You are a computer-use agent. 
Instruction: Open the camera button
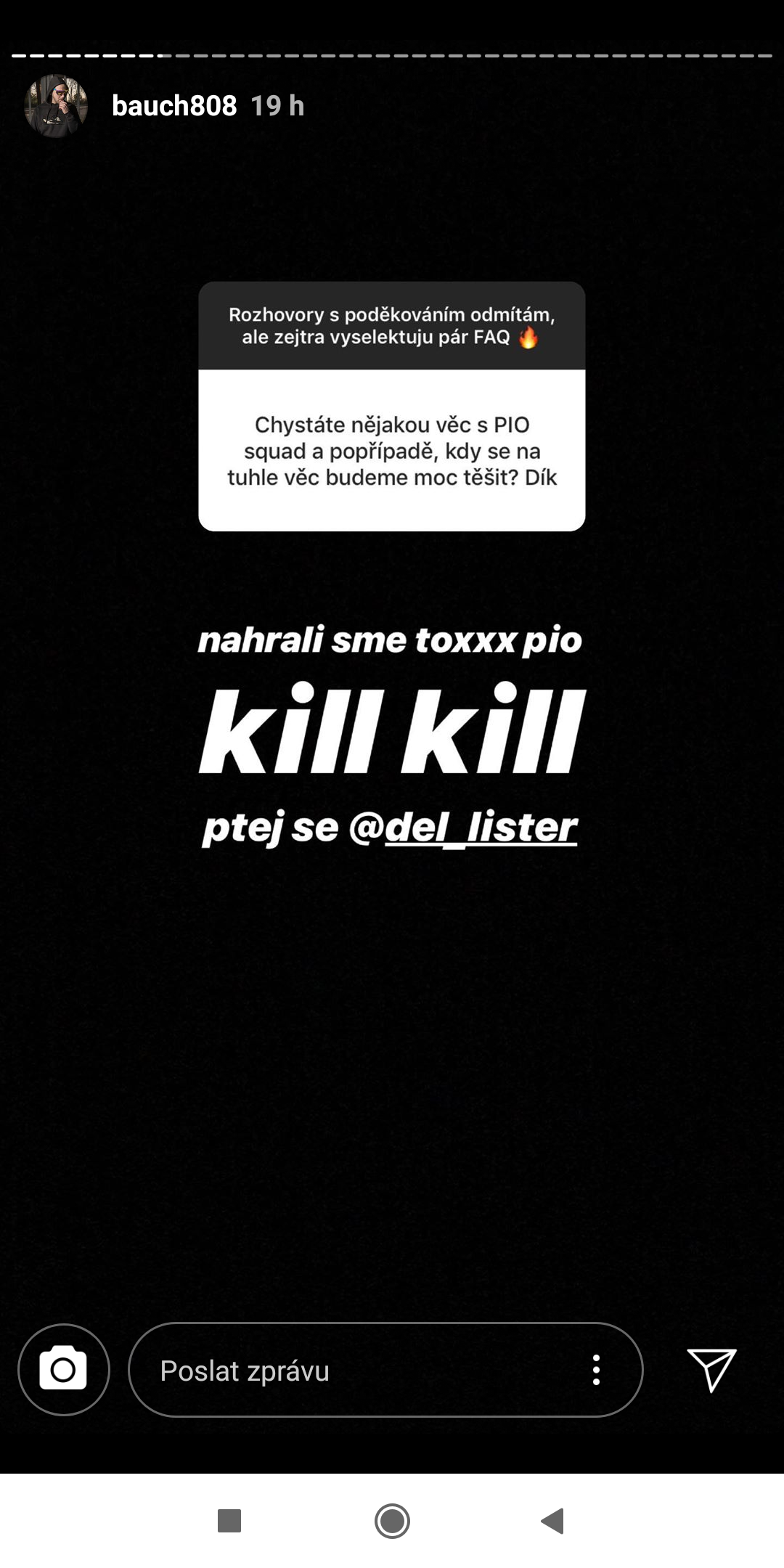tap(63, 1370)
